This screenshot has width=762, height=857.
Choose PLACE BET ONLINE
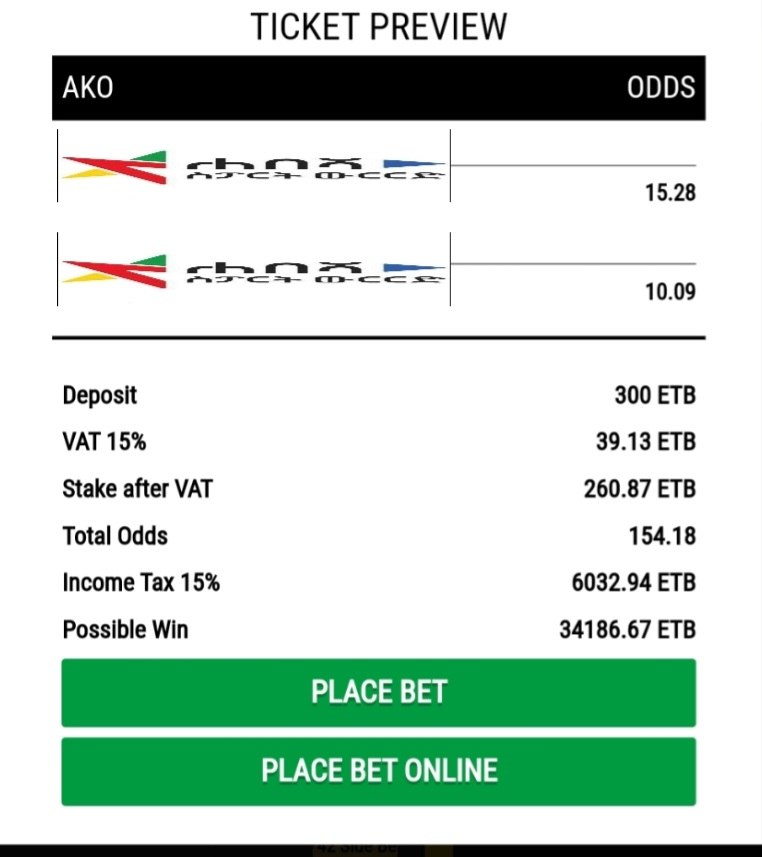[x=378, y=771]
